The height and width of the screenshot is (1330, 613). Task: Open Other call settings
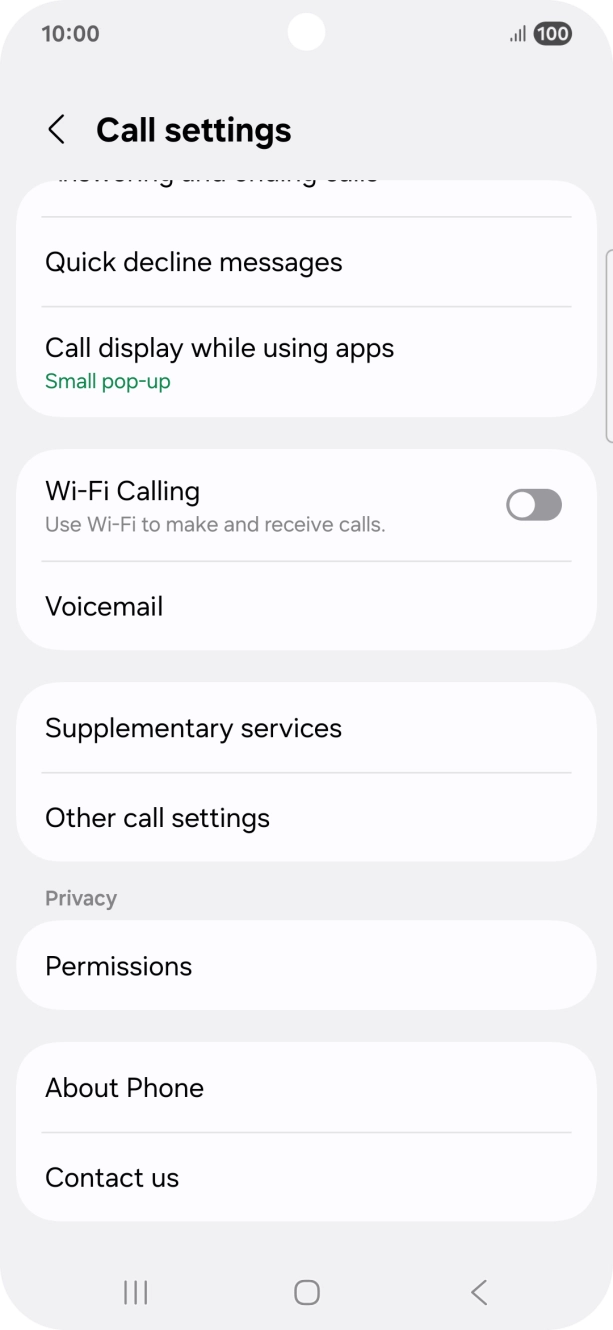point(306,818)
